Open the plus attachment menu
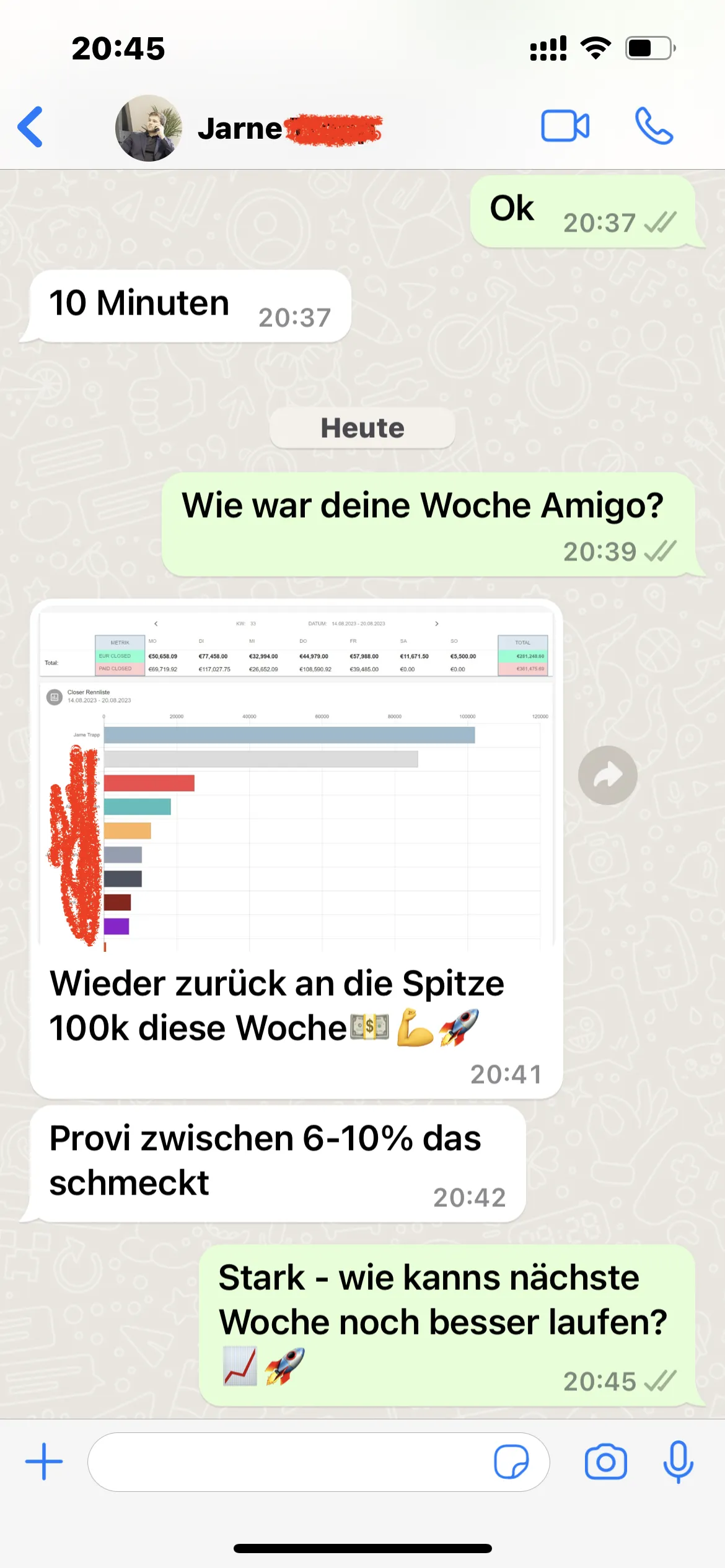 point(44,1461)
